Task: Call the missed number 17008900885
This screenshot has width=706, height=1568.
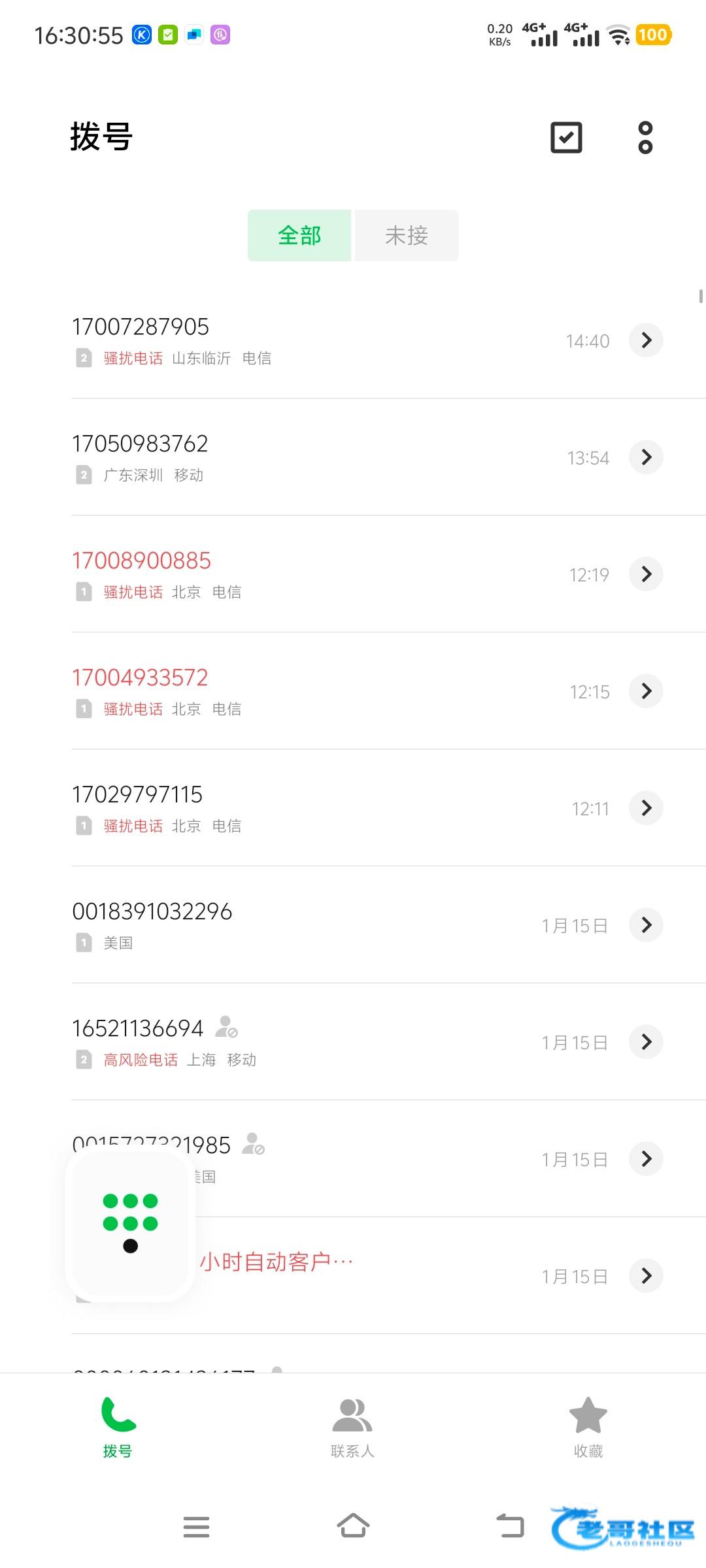Action: coord(261,574)
